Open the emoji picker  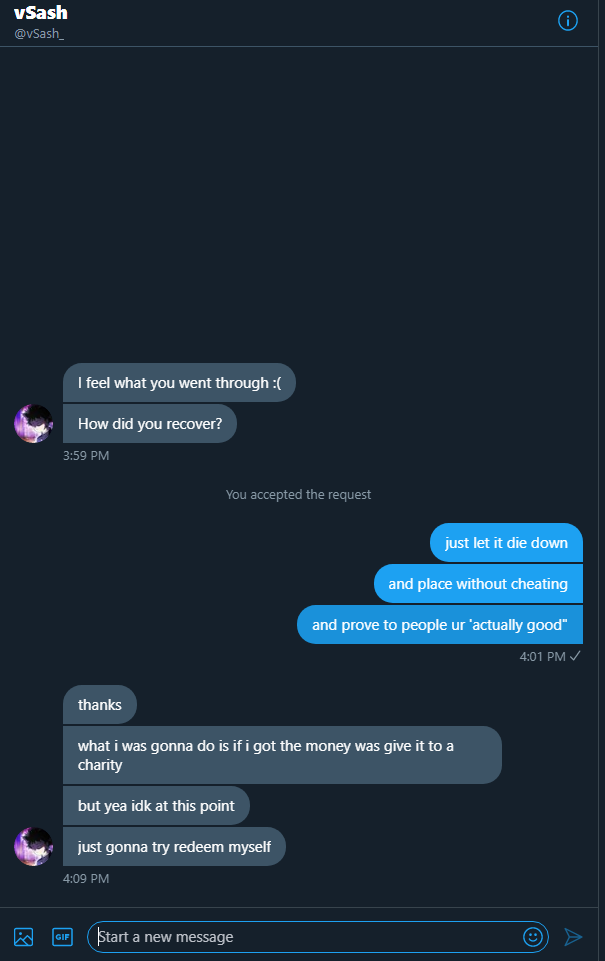534,937
